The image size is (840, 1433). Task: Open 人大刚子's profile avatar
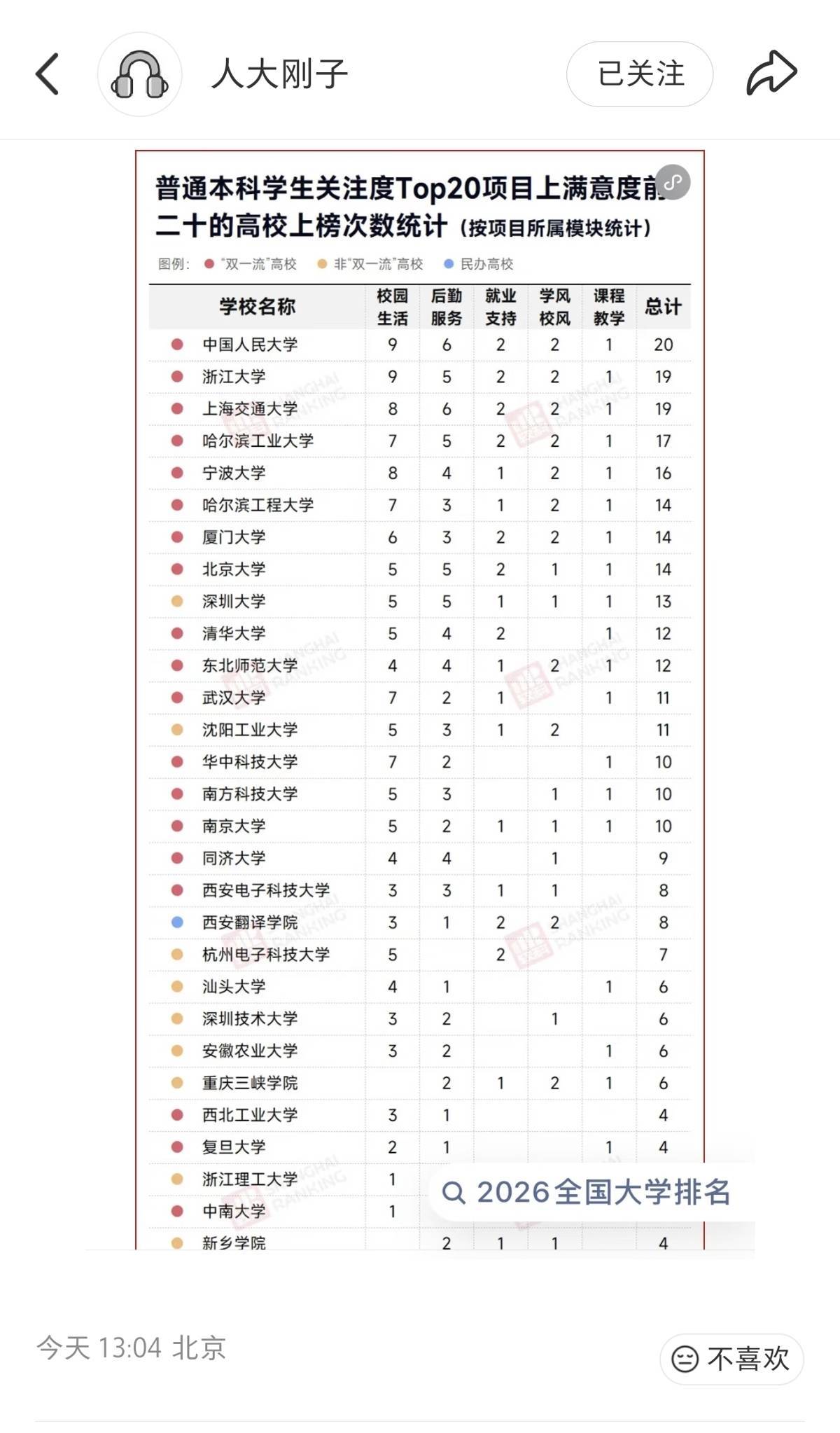(140, 74)
